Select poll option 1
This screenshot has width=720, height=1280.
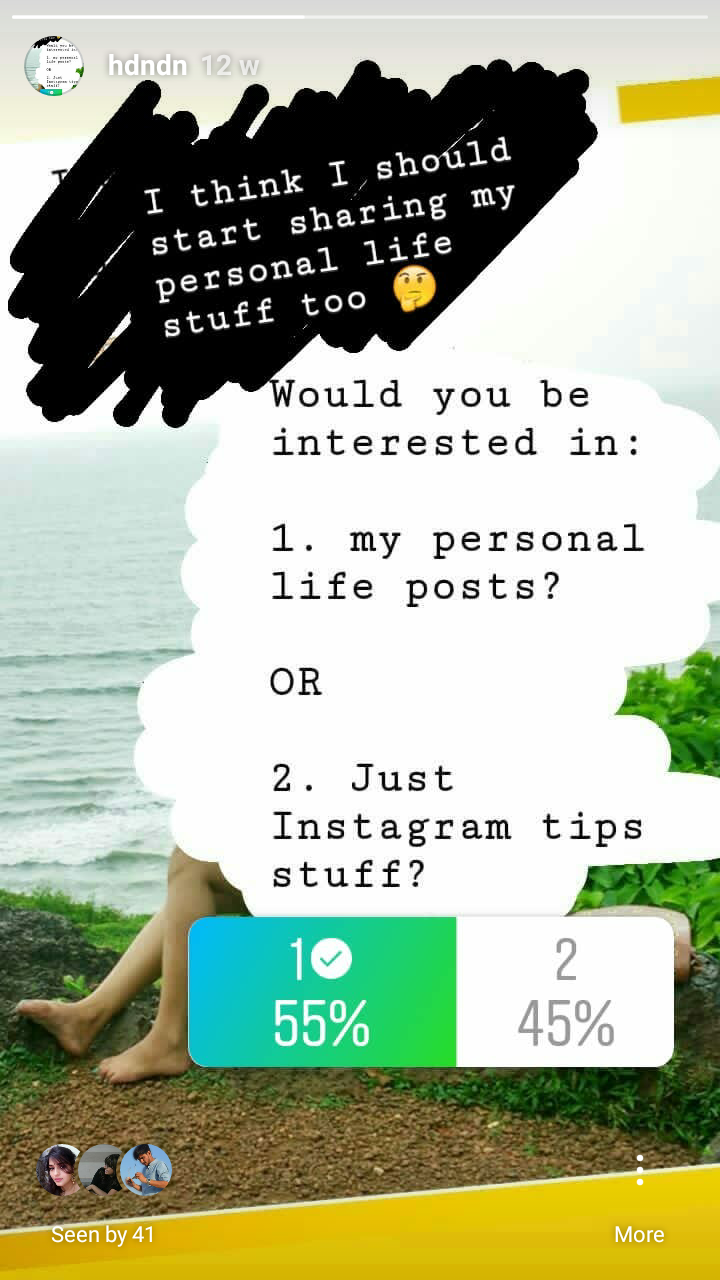(x=322, y=991)
